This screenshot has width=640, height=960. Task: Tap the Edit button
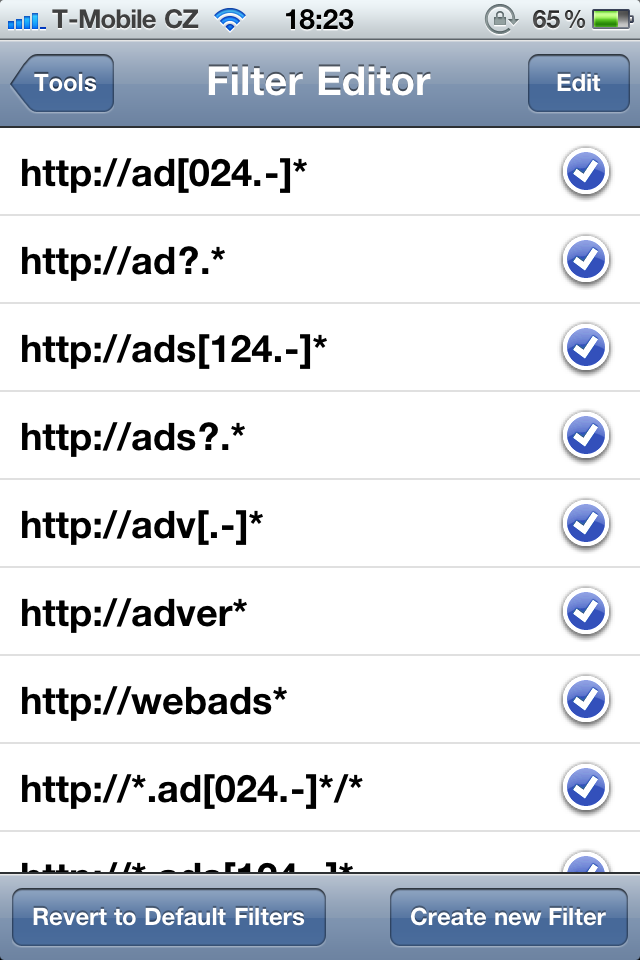578,83
